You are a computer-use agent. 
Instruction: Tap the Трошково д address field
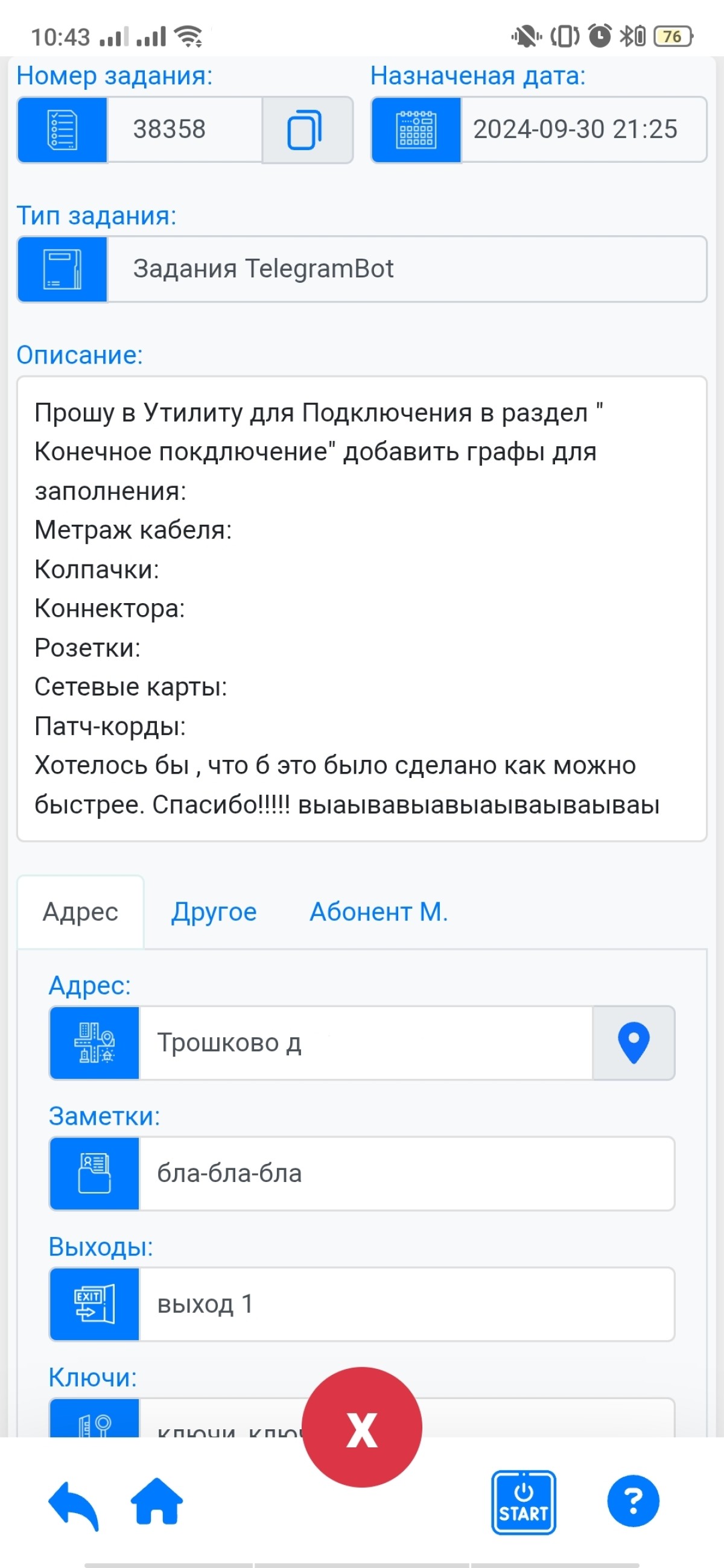366,1043
